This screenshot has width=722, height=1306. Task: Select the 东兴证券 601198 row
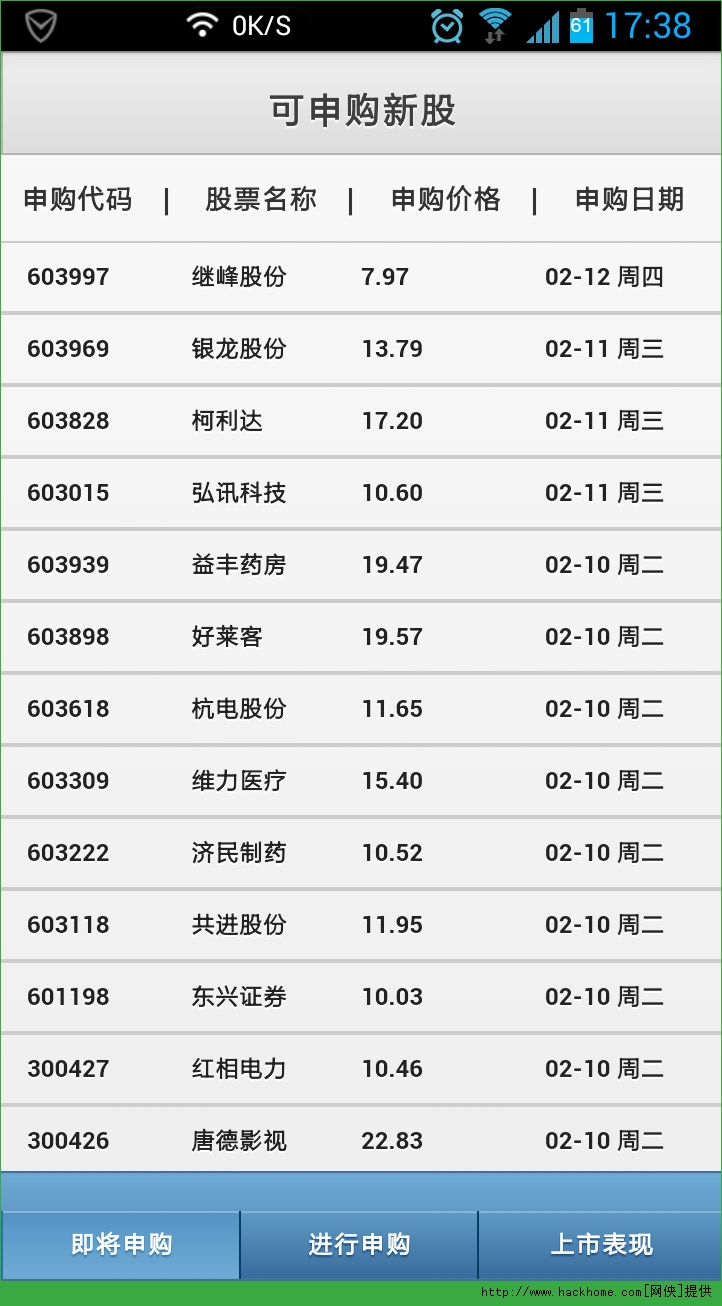(360, 997)
